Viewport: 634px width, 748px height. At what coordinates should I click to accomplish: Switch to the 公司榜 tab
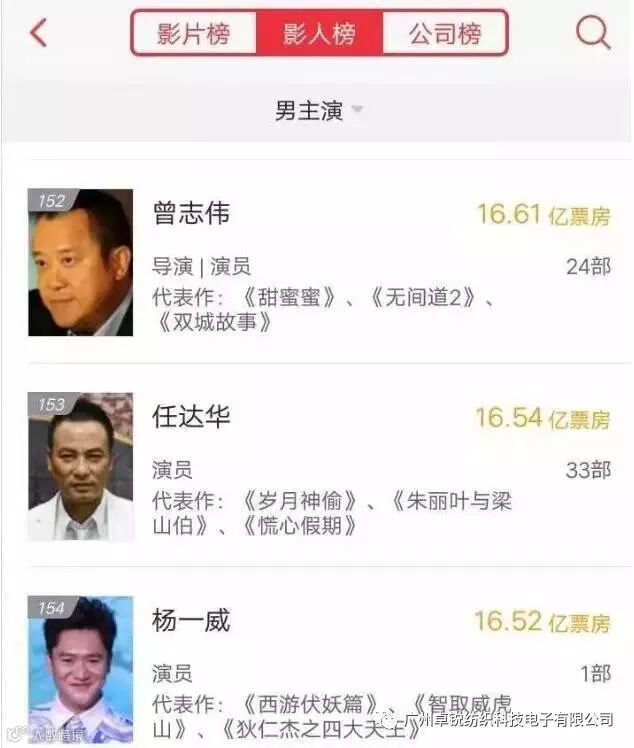coord(445,34)
